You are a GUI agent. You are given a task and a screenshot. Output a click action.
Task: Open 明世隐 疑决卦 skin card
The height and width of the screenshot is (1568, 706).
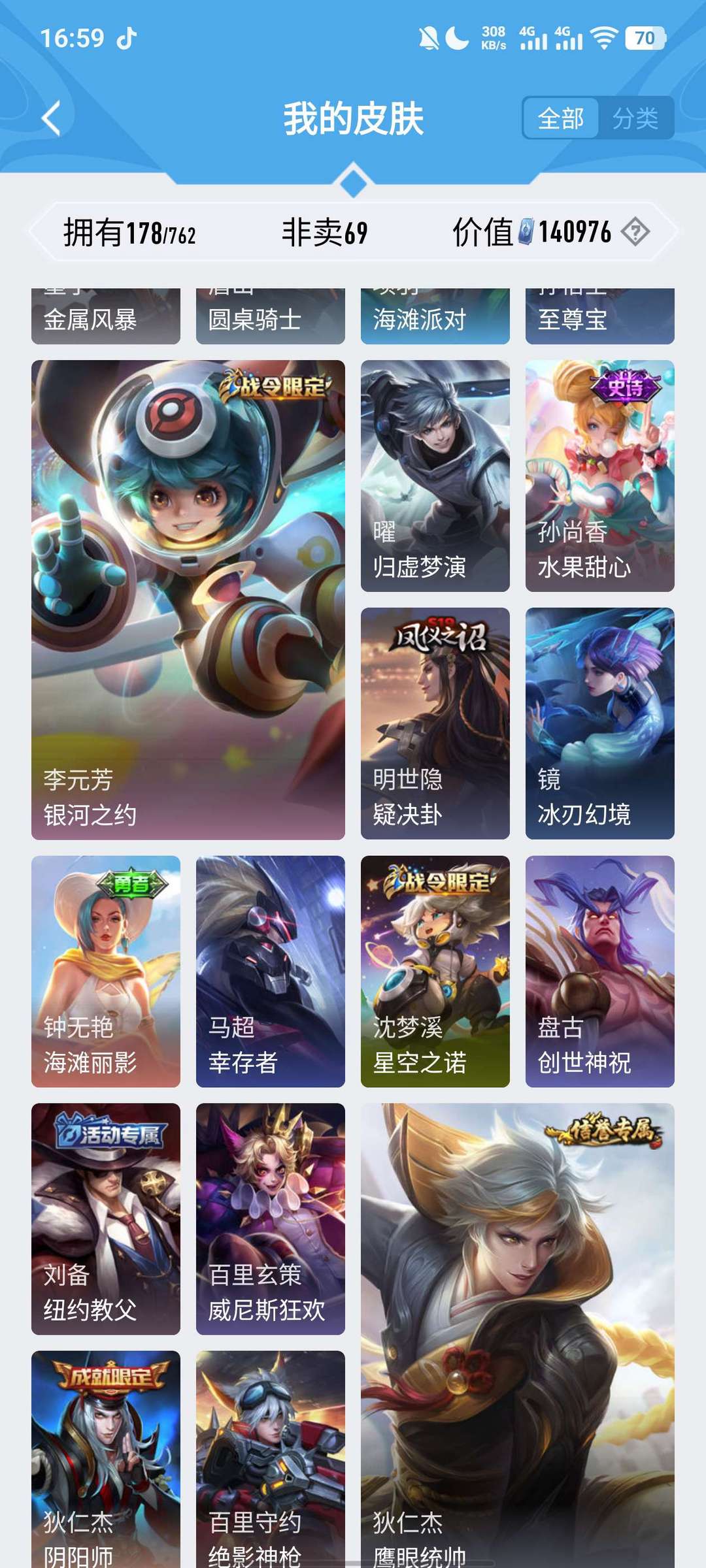[435, 723]
